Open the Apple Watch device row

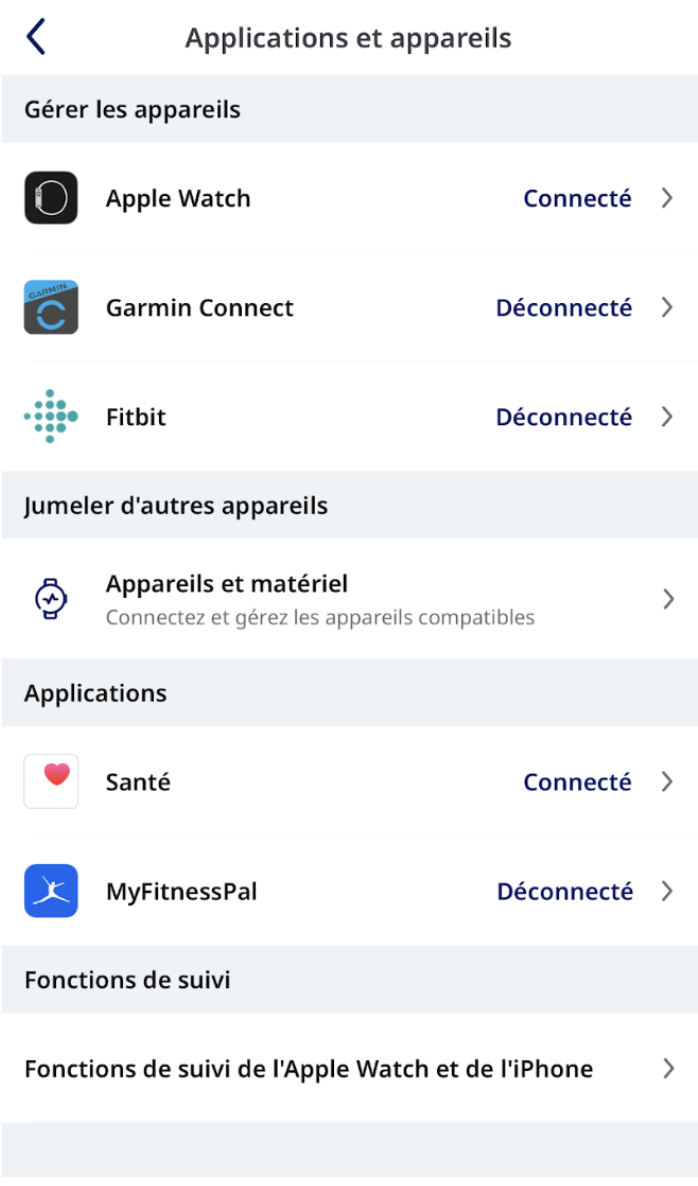point(349,198)
